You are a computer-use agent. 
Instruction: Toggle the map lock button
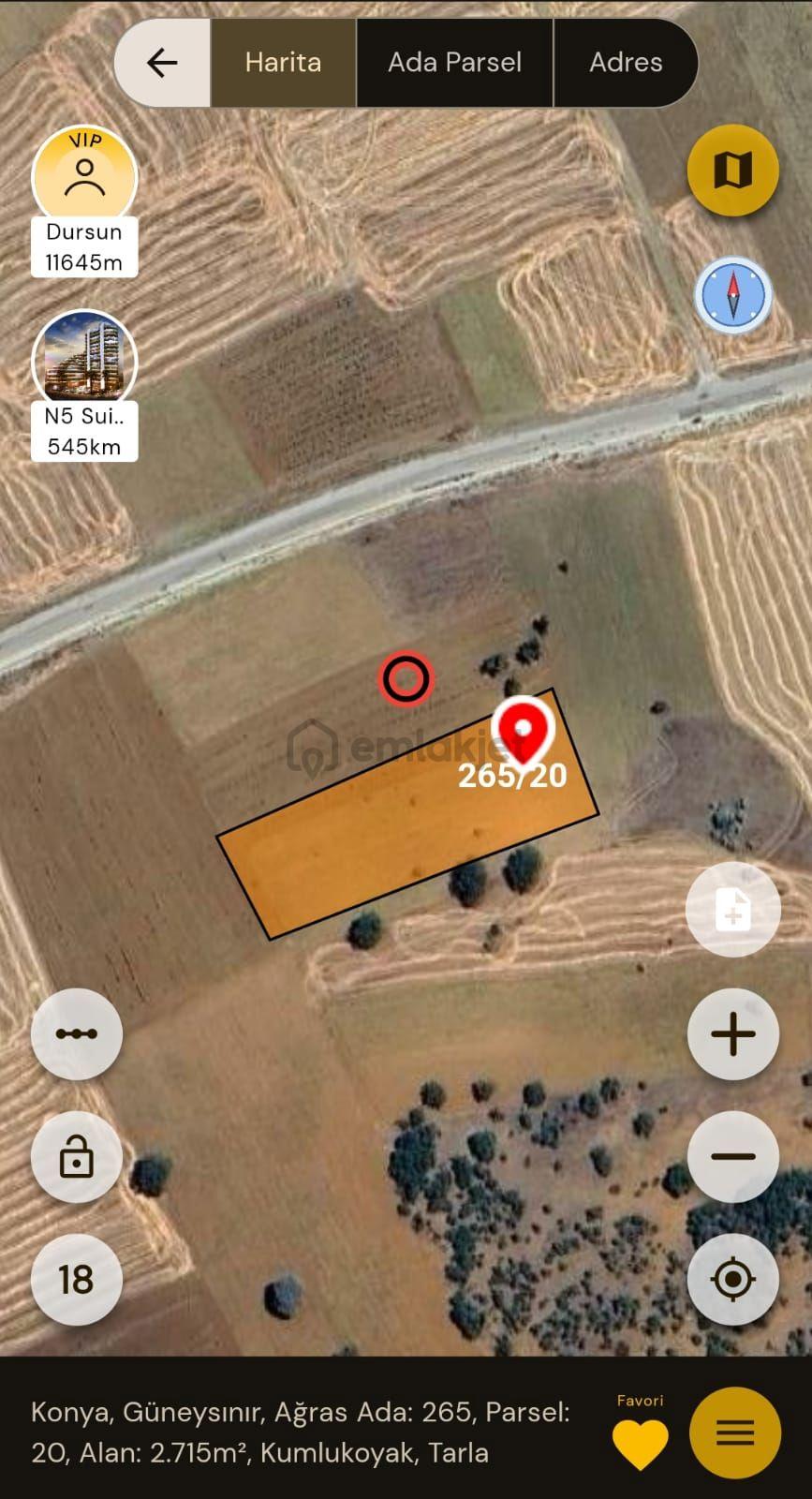pyautogui.click(x=77, y=1157)
